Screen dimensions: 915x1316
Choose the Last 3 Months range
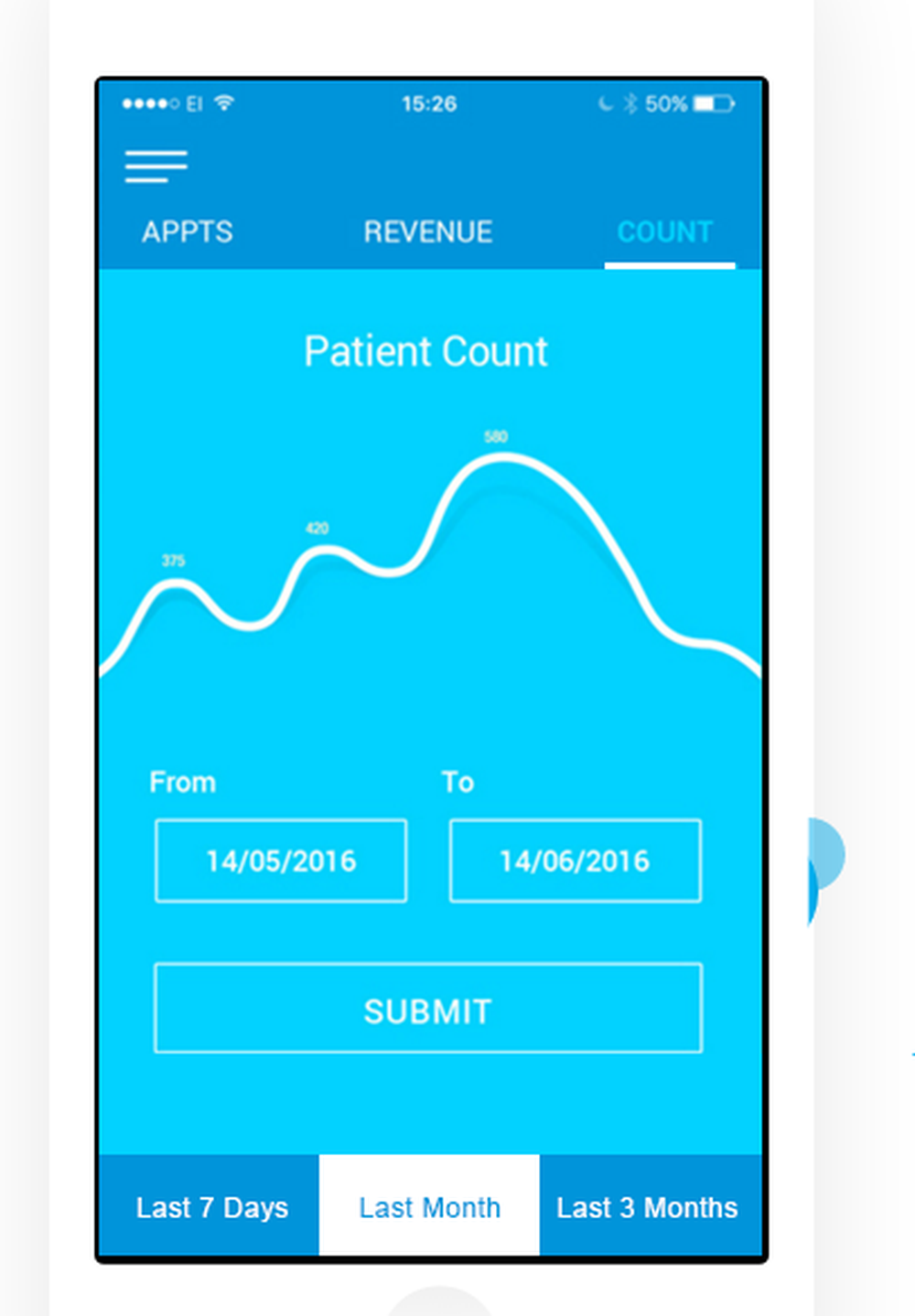pyautogui.click(x=647, y=1206)
